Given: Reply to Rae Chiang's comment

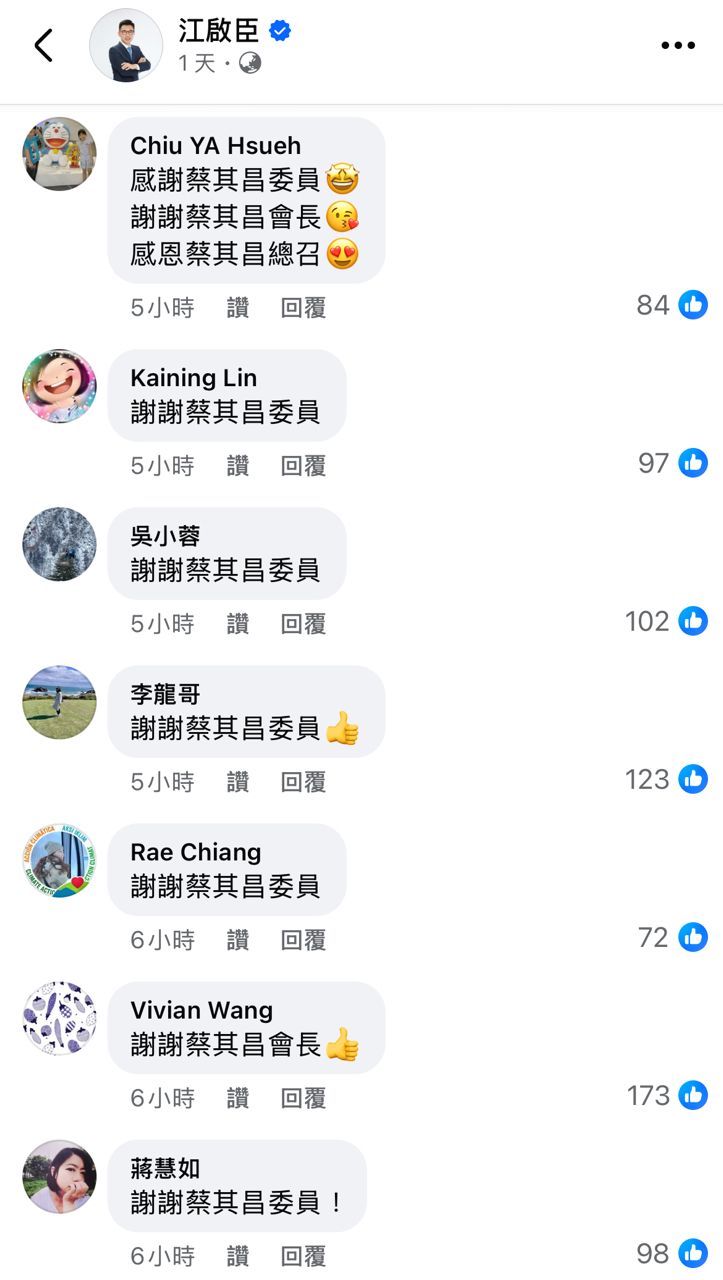Looking at the screenshot, I should (x=303, y=940).
